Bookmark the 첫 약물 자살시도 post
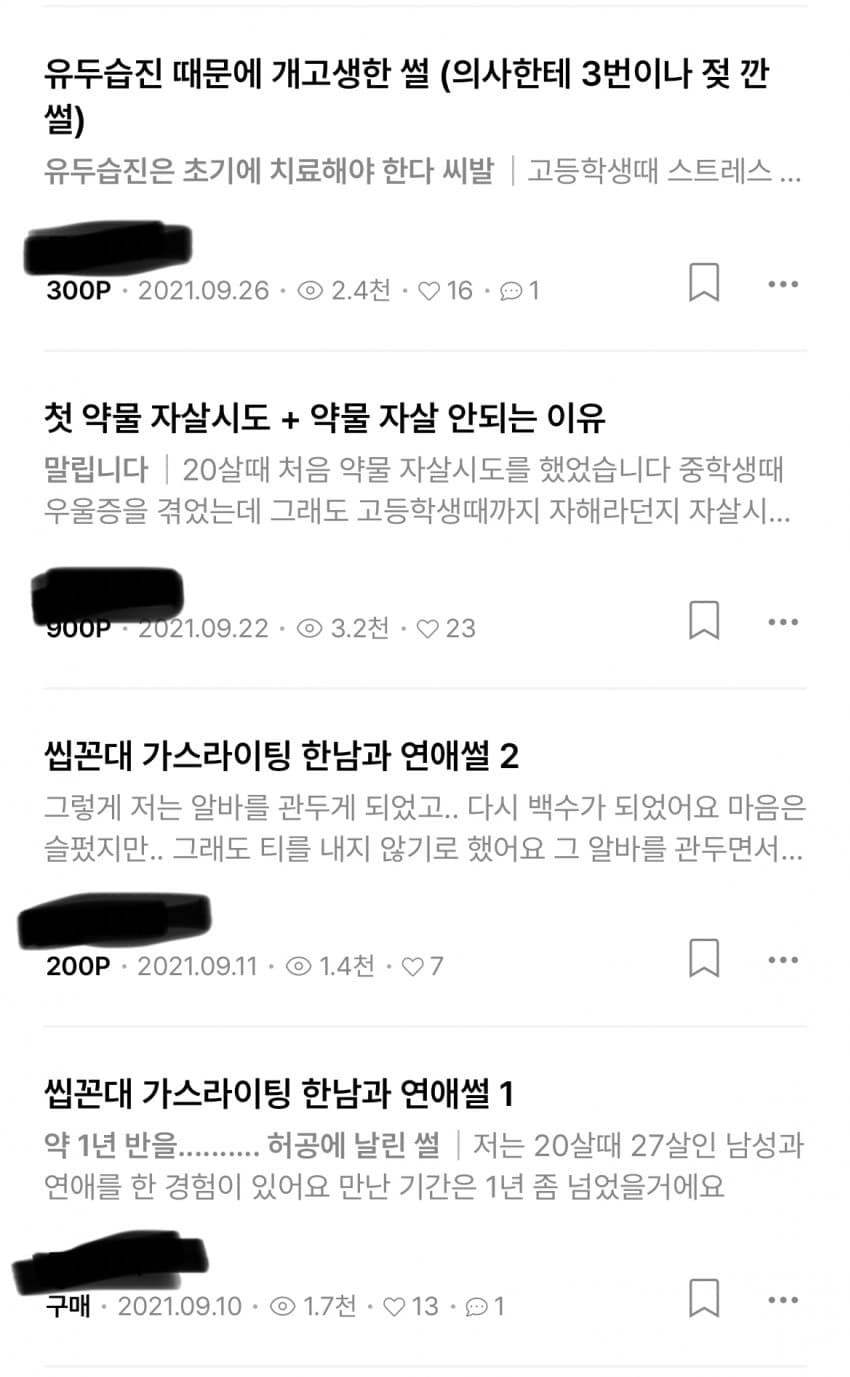Viewport: 850px width, 1377px height. (x=704, y=621)
